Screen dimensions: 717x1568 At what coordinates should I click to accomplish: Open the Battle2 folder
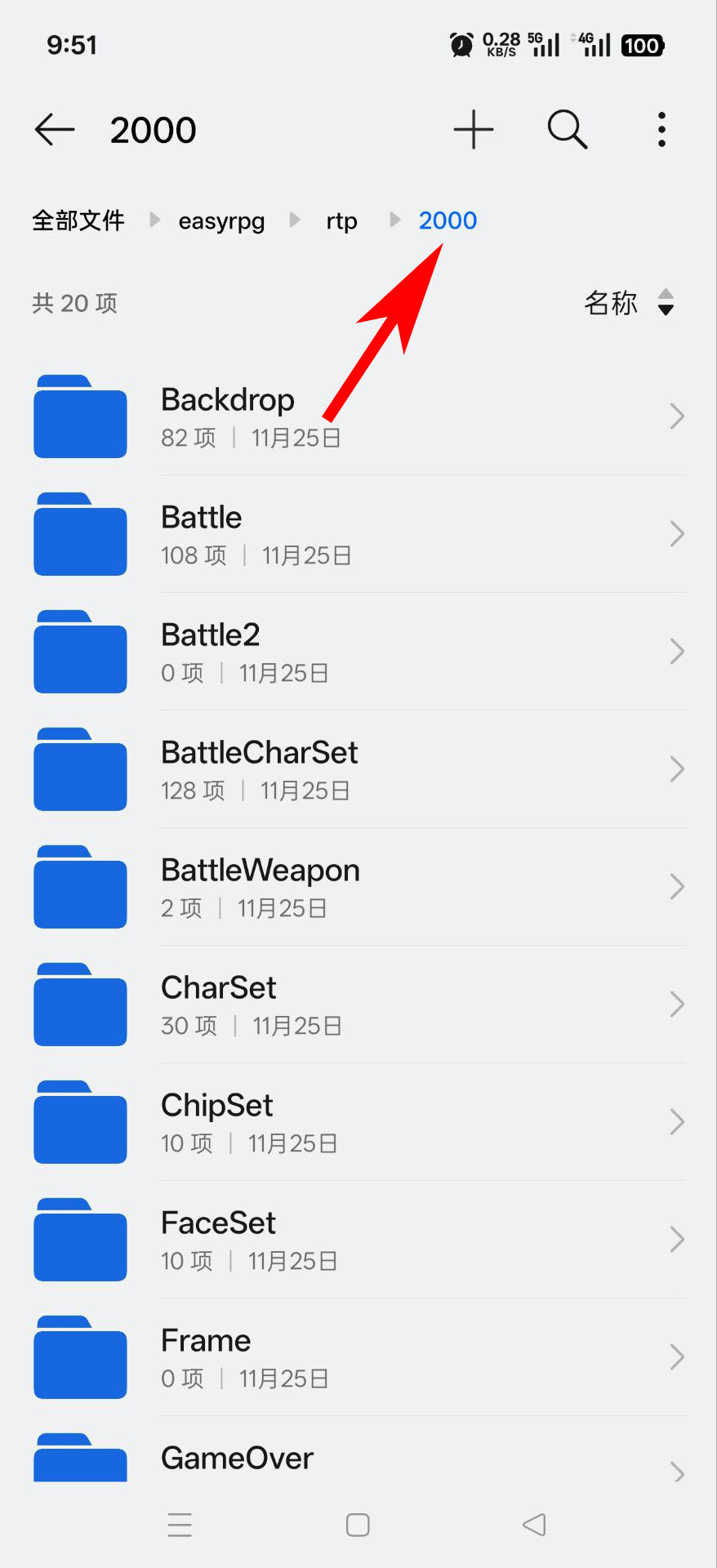tap(358, 652)
